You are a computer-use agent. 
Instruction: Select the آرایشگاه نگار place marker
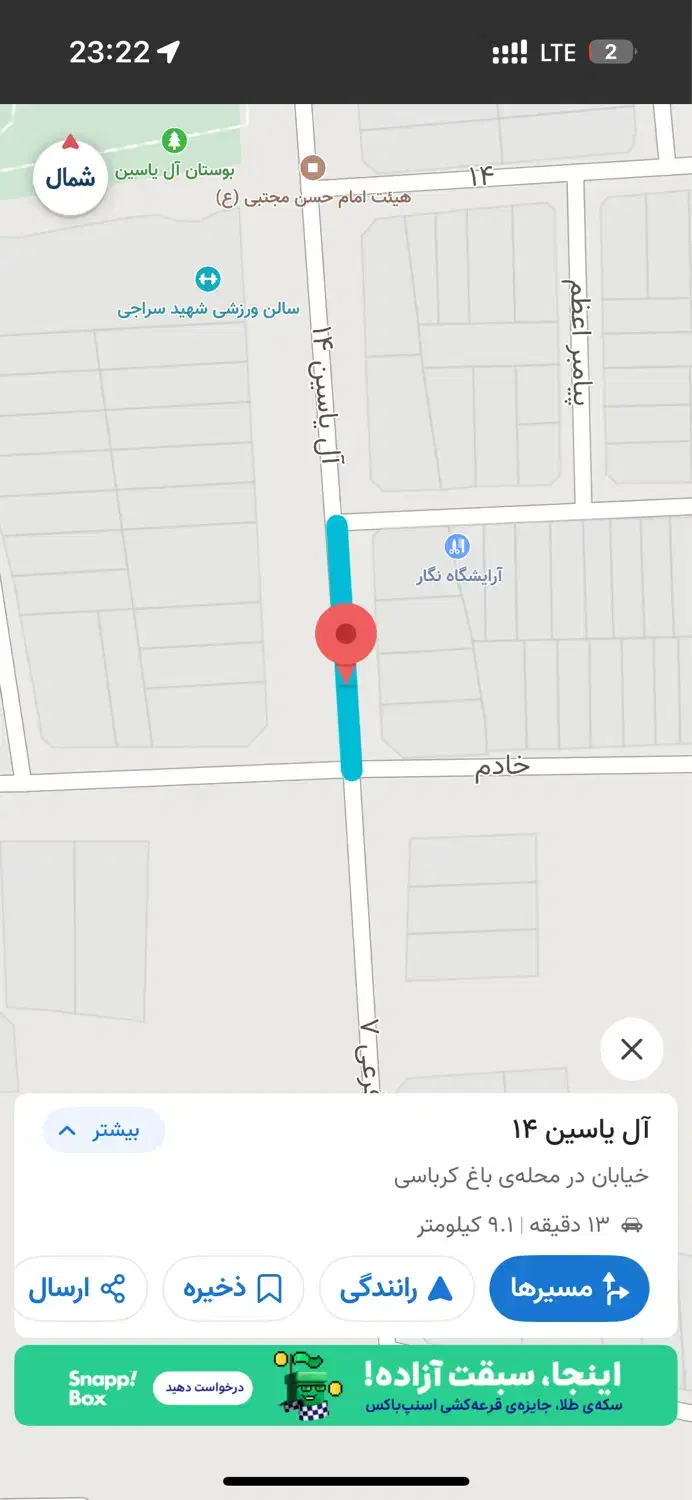point(457,546)
